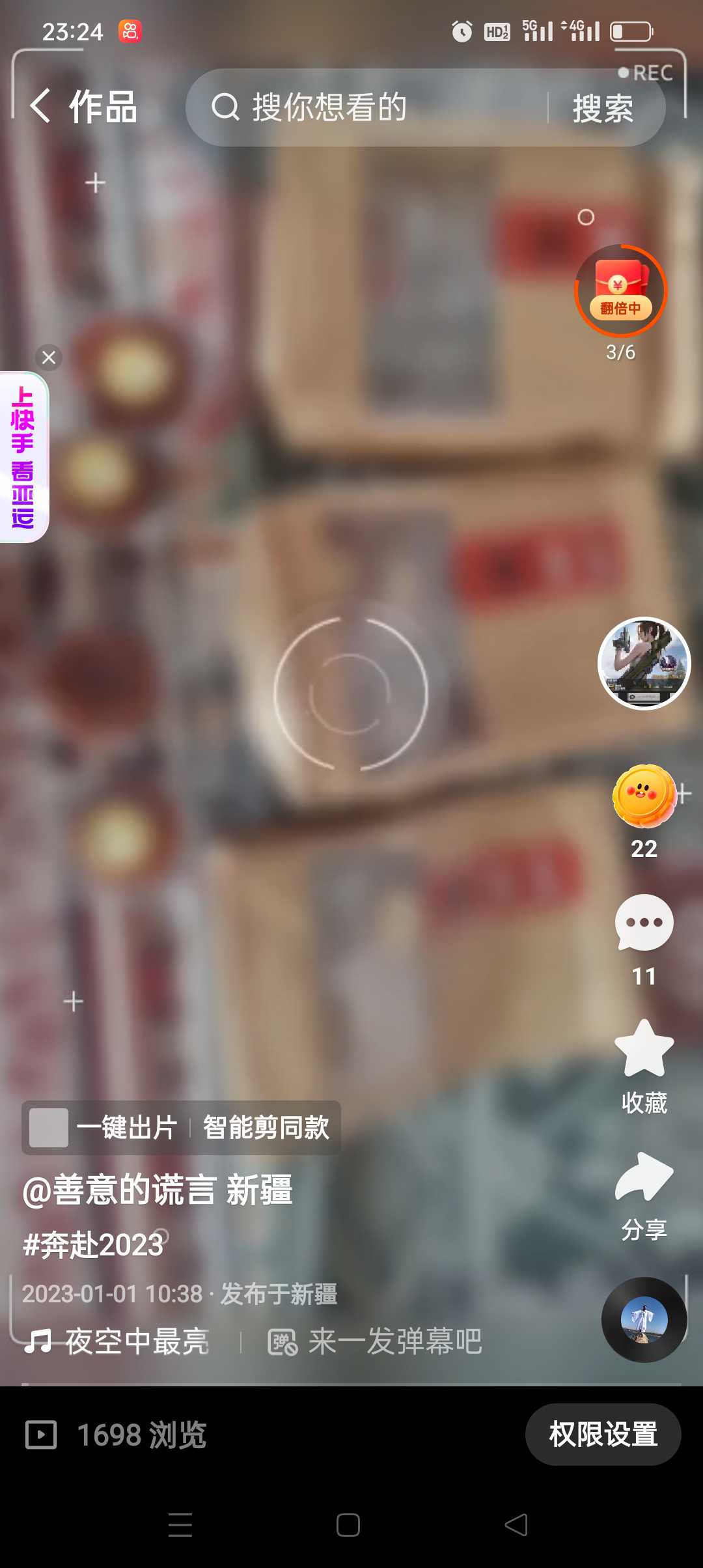This screenshot has width=703, height=1568.
Task: Open the 上快手看亚运 side banner
Action: [23, 457]
